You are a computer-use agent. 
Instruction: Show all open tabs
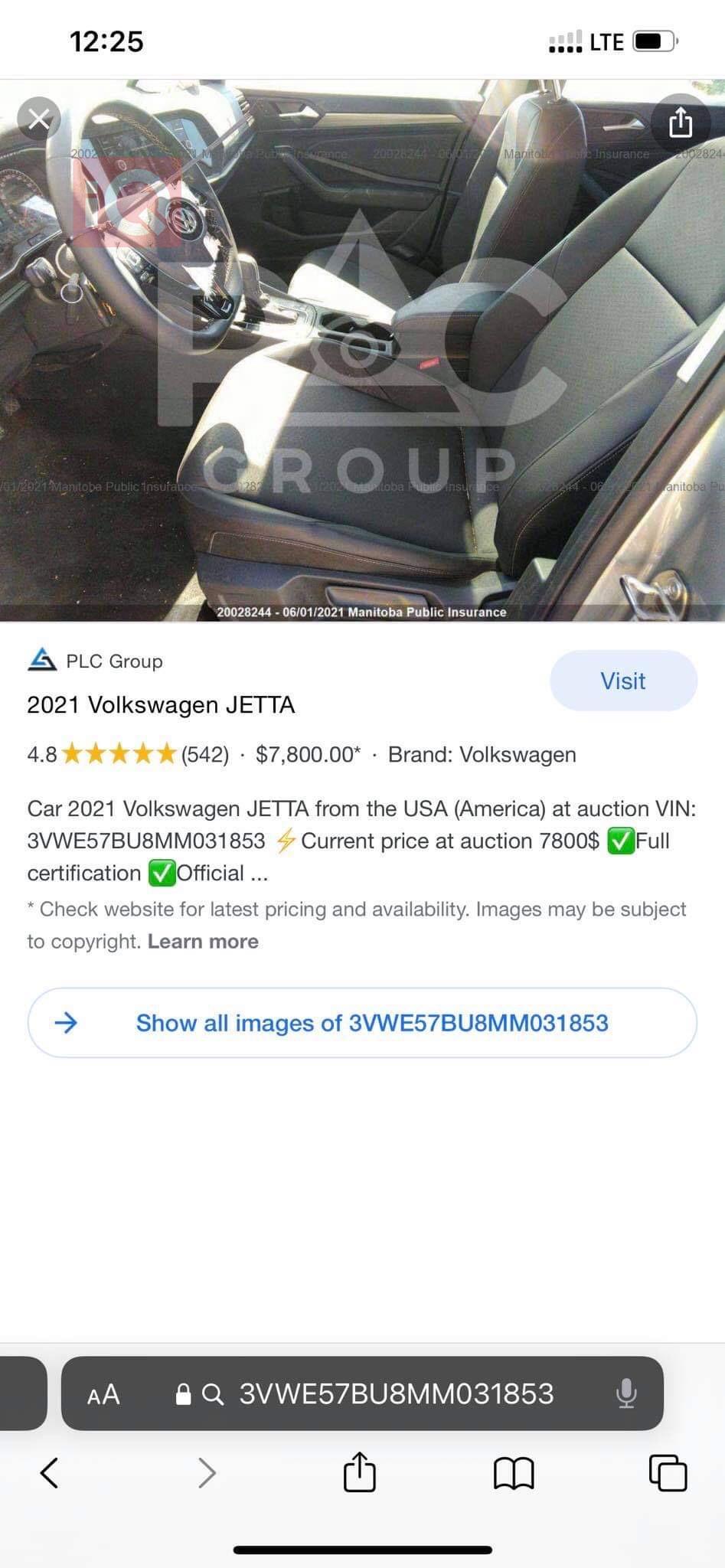668,1472
